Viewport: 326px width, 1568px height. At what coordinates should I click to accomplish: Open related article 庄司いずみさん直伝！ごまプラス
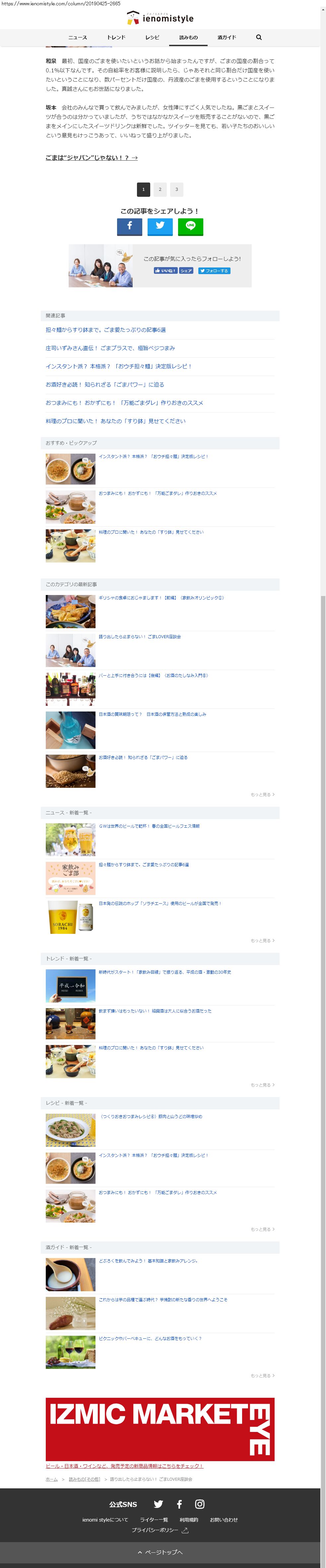pyautogui.click(x=110, y=348)
